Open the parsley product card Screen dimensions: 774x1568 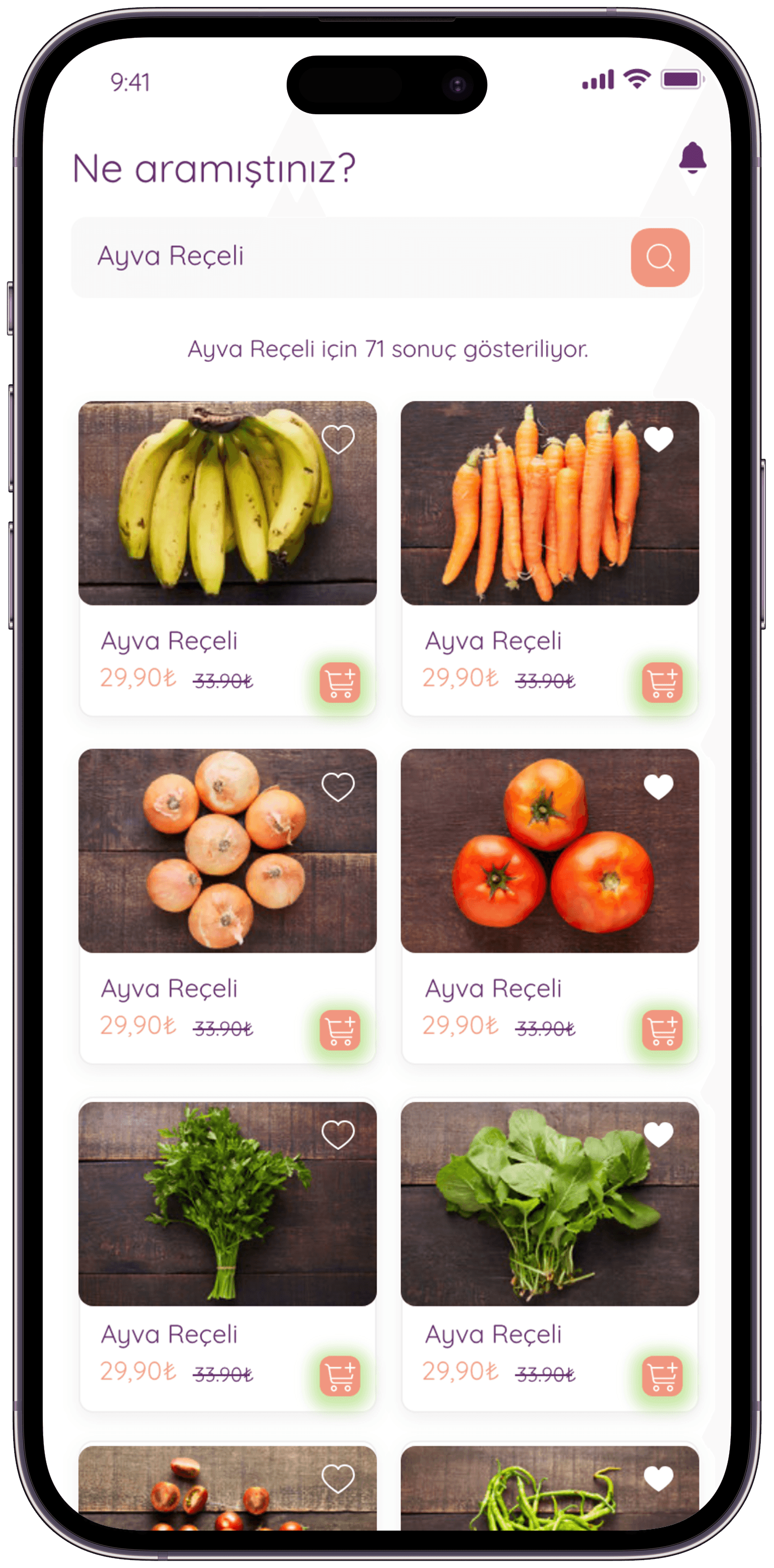[x=227, y=1256]
